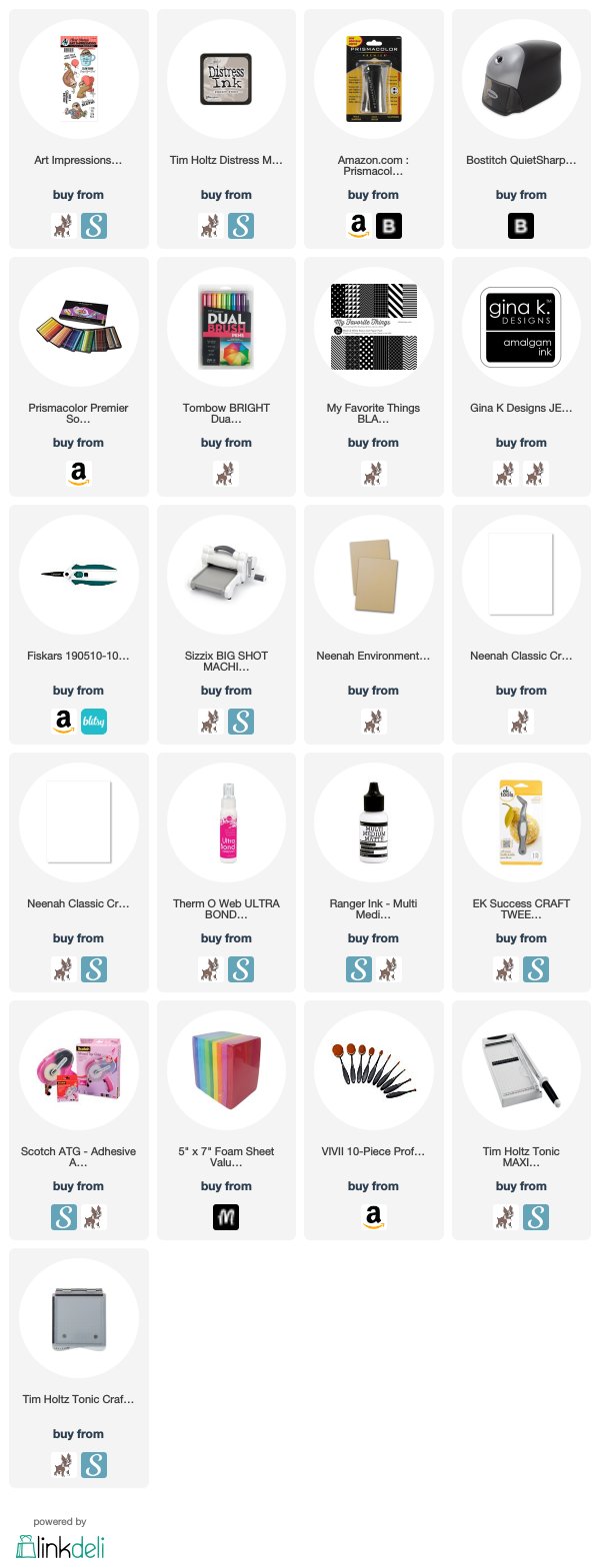Buy Fiskars scissors from Blitsy
Image resolution: width=600 pixels, height=1568 pixels.
tap(93, 722)
